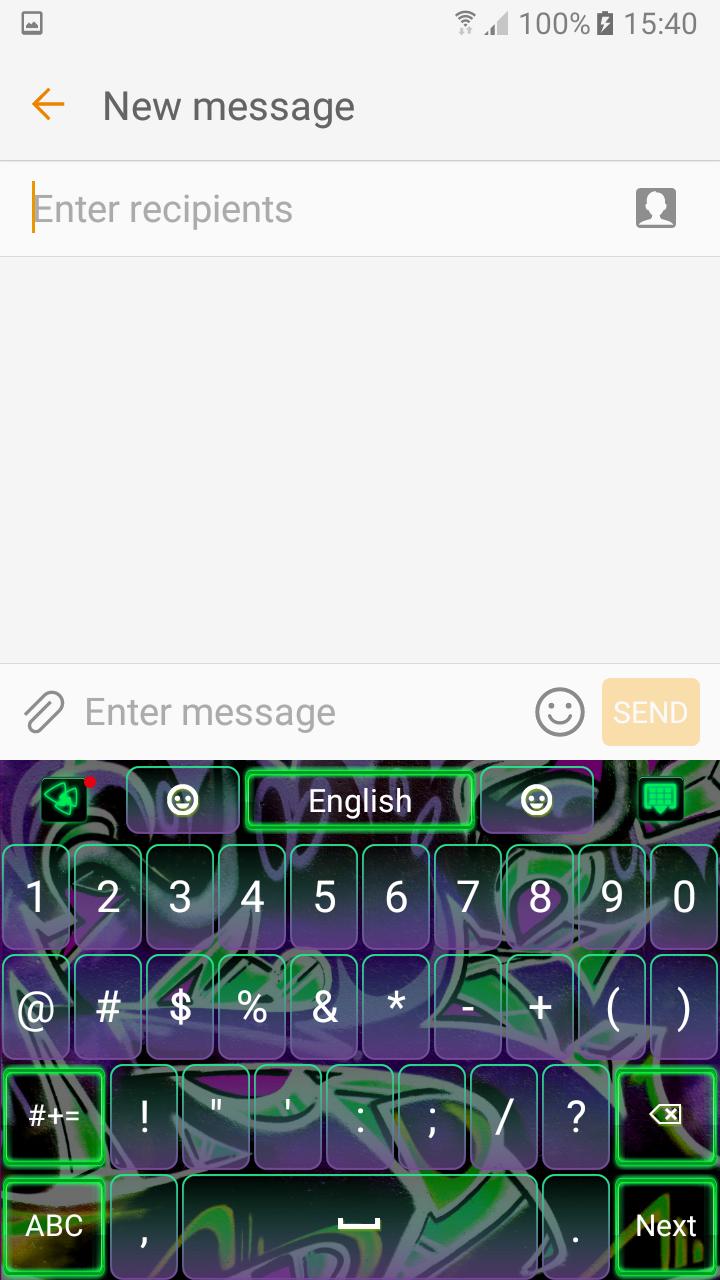This screenshot has height=1280, width=720.
Task: Tap the Next key on the keyboard
Action: click(x=665, y=1225)
